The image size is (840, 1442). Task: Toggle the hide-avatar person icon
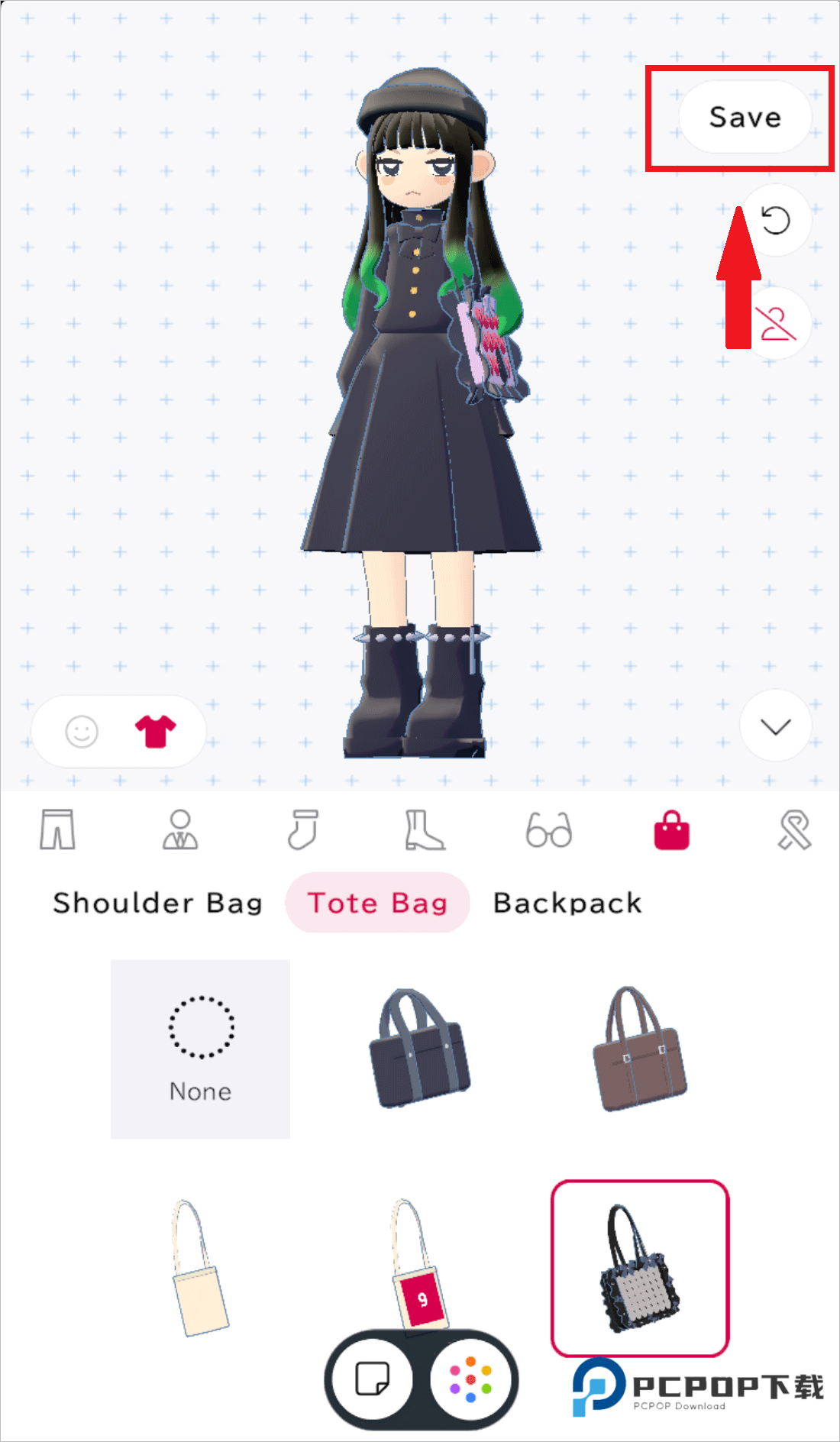(x=777, y=324)
